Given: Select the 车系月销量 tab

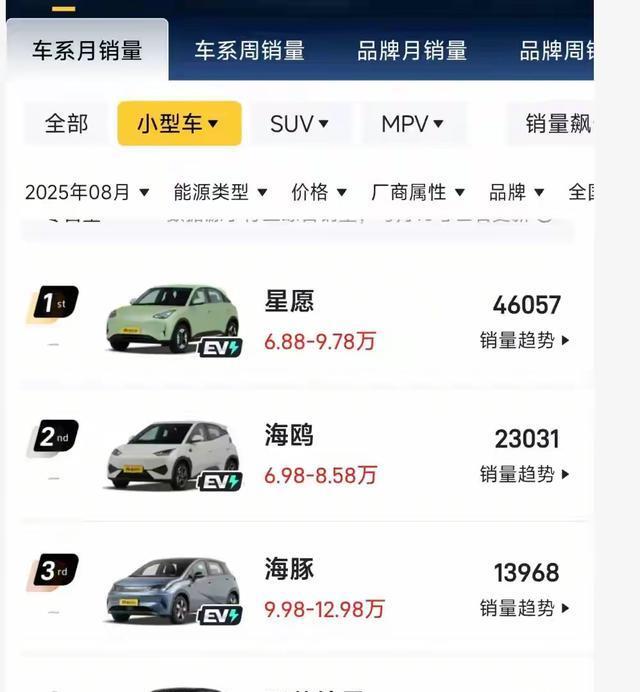Looking at the screenshot, I should [x=87, y=50].
